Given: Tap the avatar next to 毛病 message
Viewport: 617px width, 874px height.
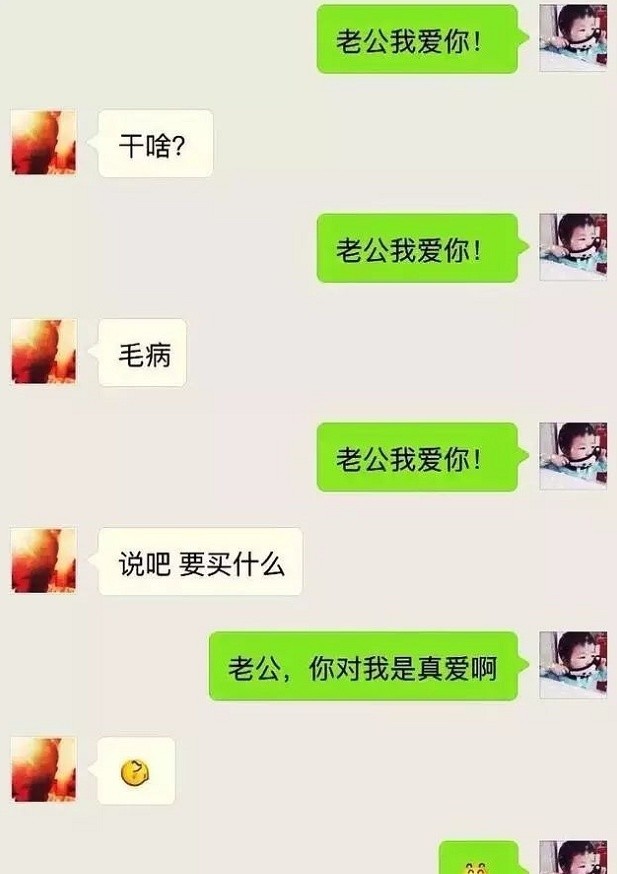Looking at the screenshot, I should point(44,352).
